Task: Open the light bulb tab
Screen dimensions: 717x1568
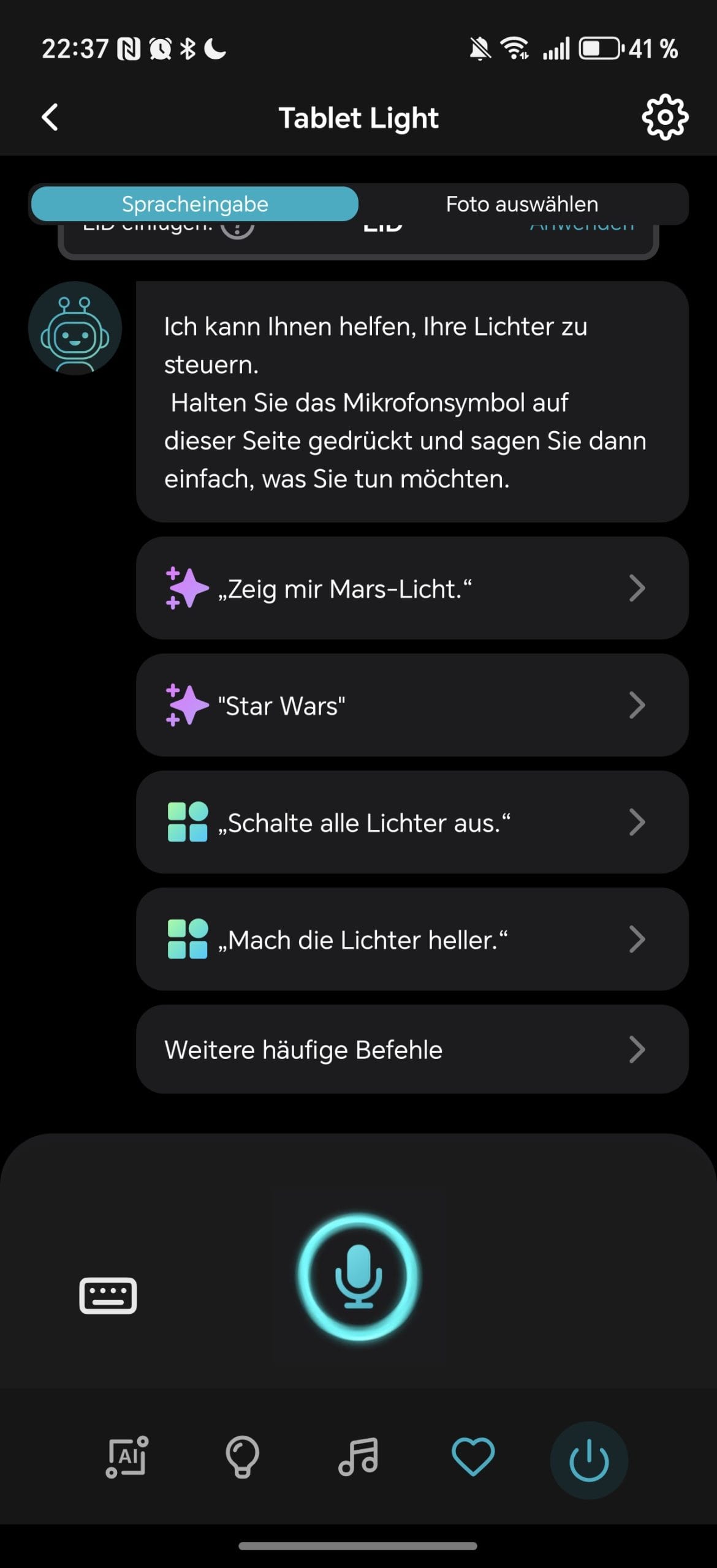Action: tap(243, 1458)
